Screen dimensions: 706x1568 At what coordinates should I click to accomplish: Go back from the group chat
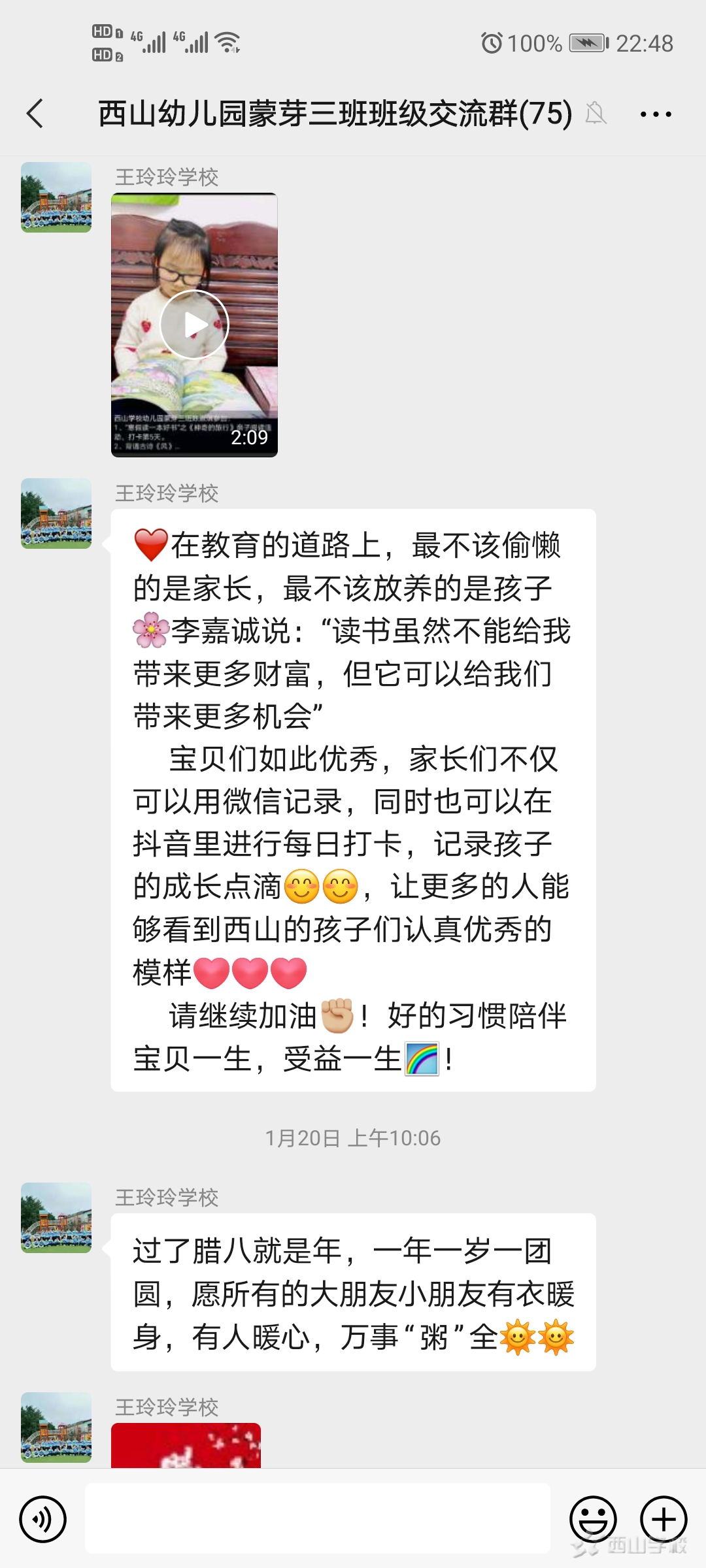35,114
